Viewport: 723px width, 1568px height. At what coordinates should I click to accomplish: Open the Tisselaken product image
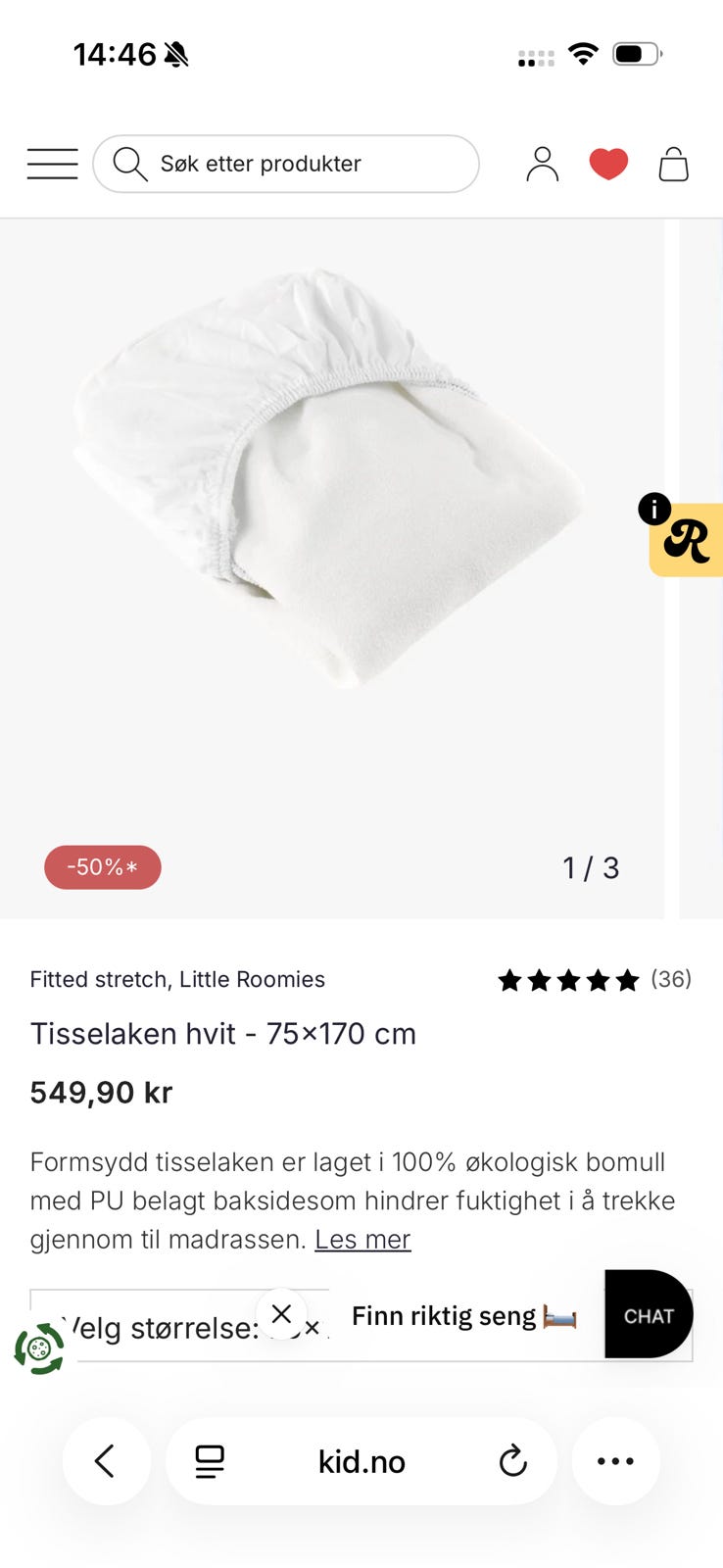pyautogui.click(x=331, y=480)
